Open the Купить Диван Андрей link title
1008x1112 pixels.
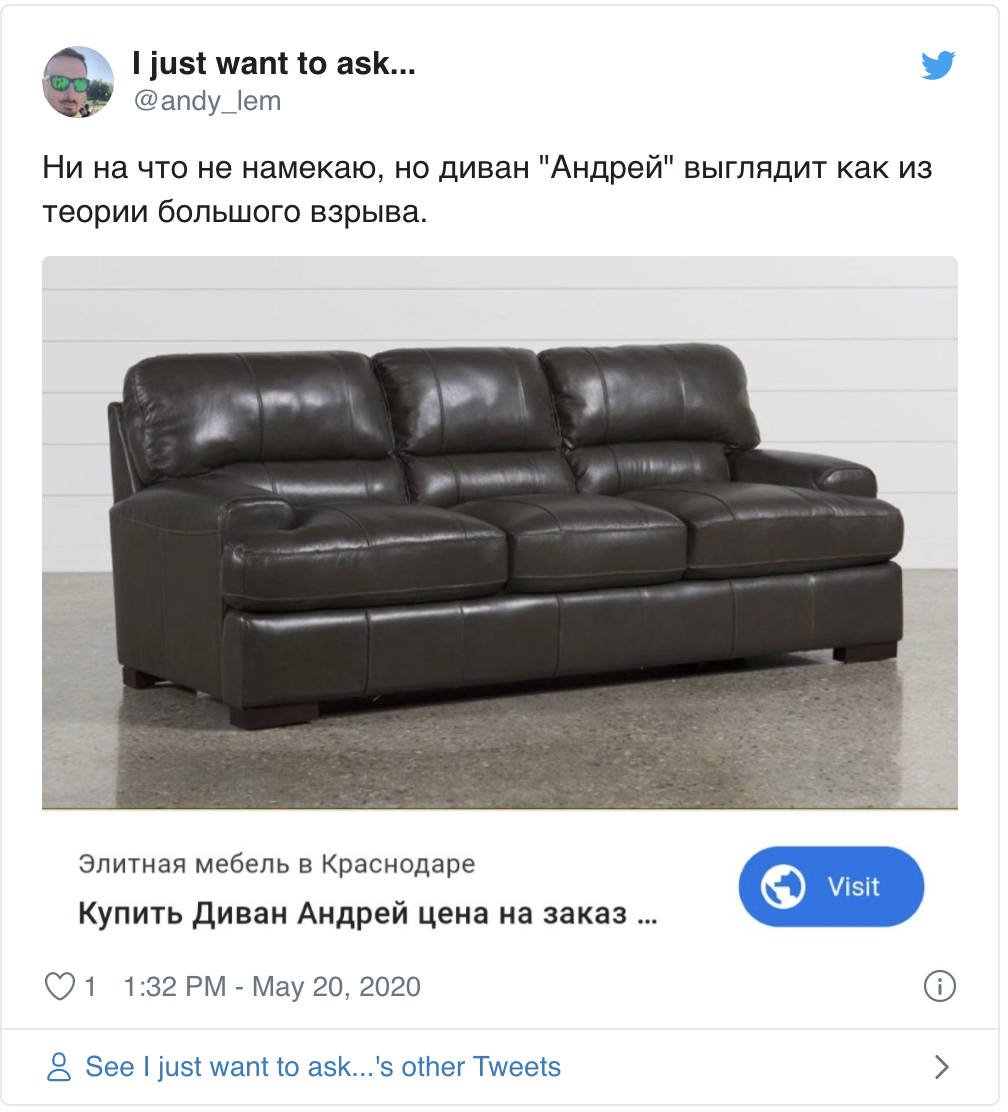click(367, 914)
